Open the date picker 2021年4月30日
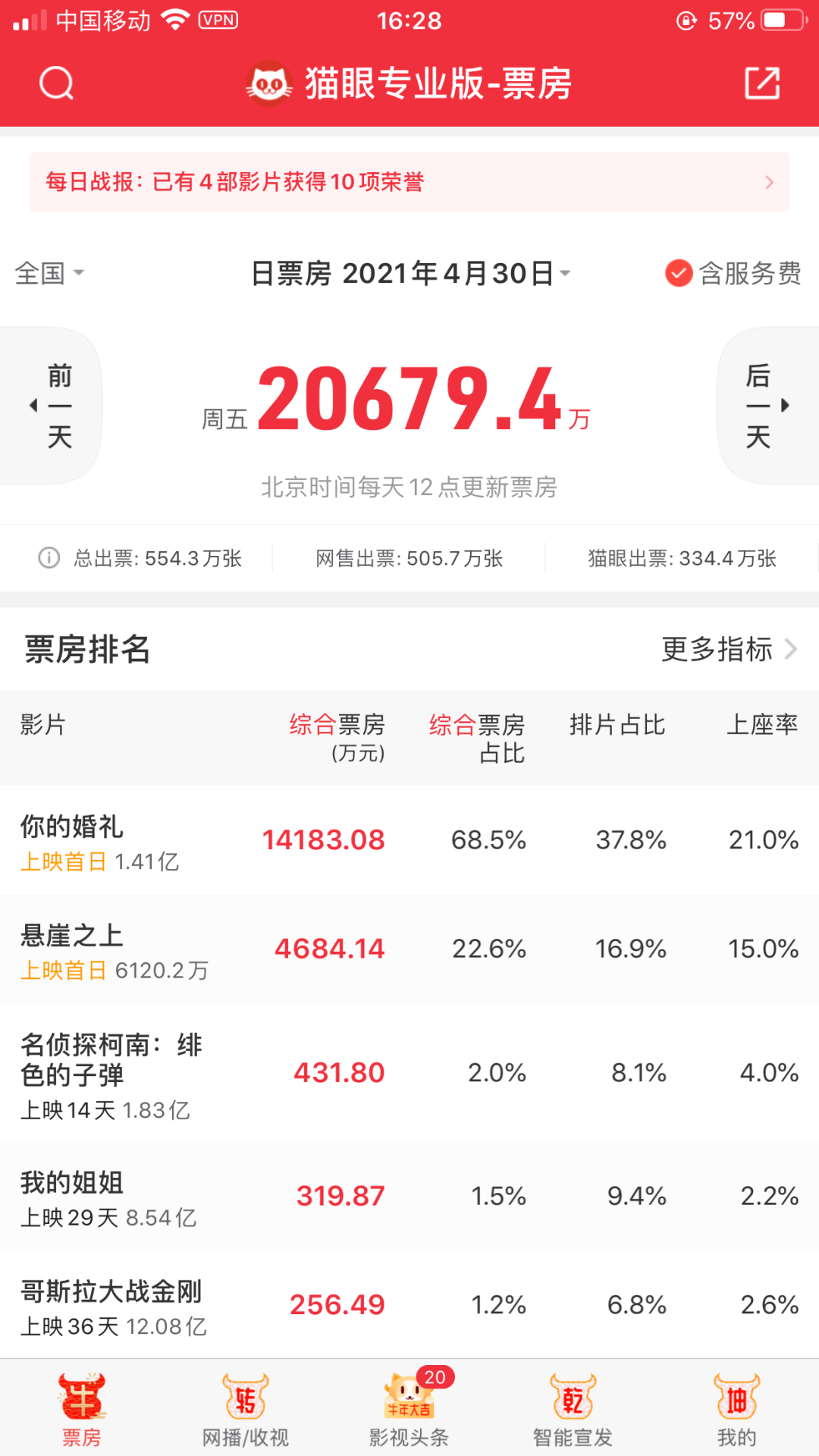 tap(410, 273)
